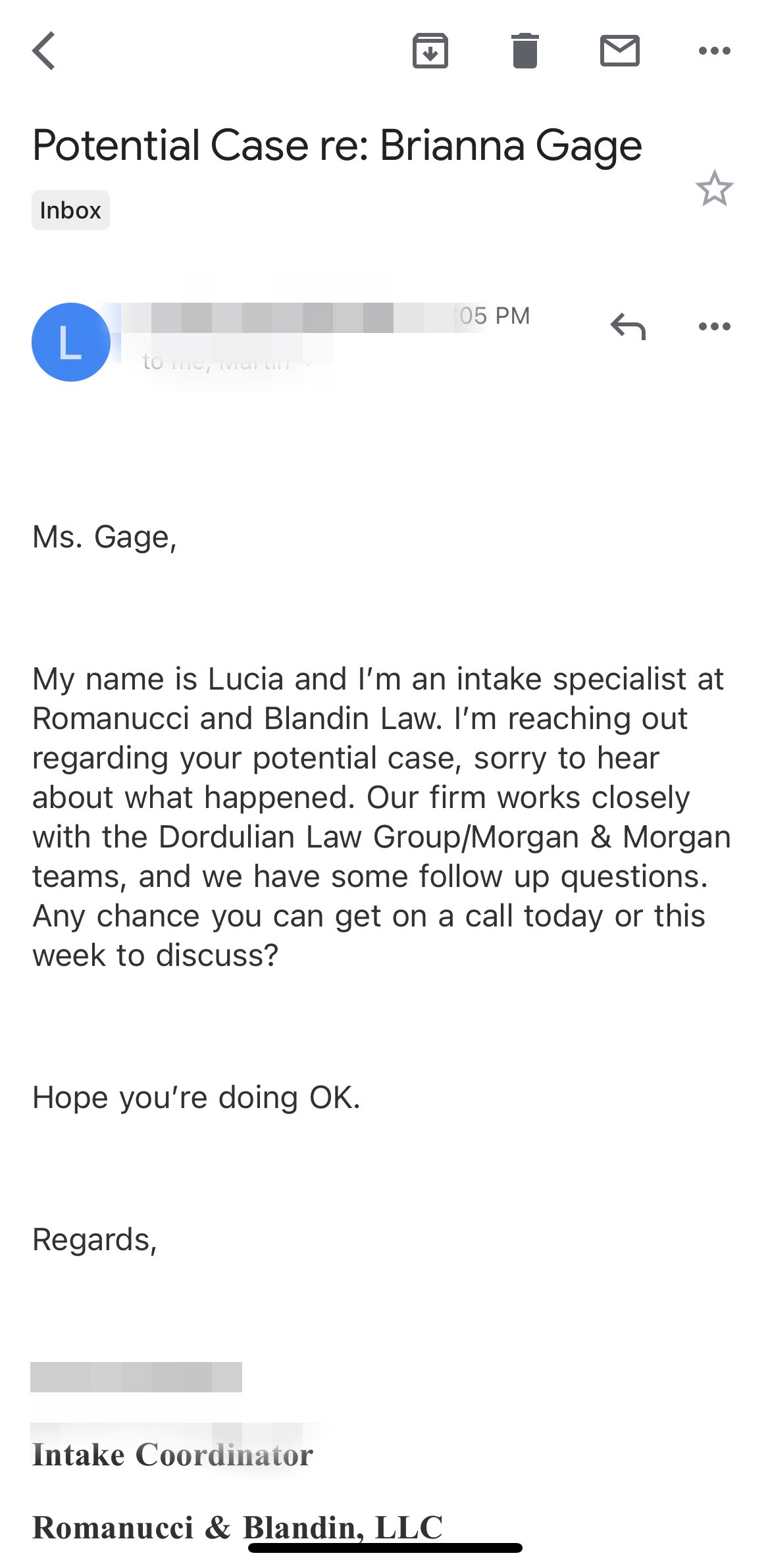Archive this email
This screenshot has height=1568, width=770.
click(430, 51)
